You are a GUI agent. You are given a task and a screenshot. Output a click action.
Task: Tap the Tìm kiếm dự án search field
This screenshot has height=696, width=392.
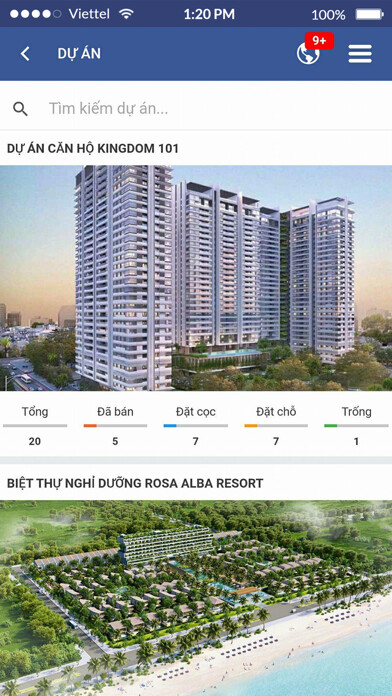click(x=196, y=109)
